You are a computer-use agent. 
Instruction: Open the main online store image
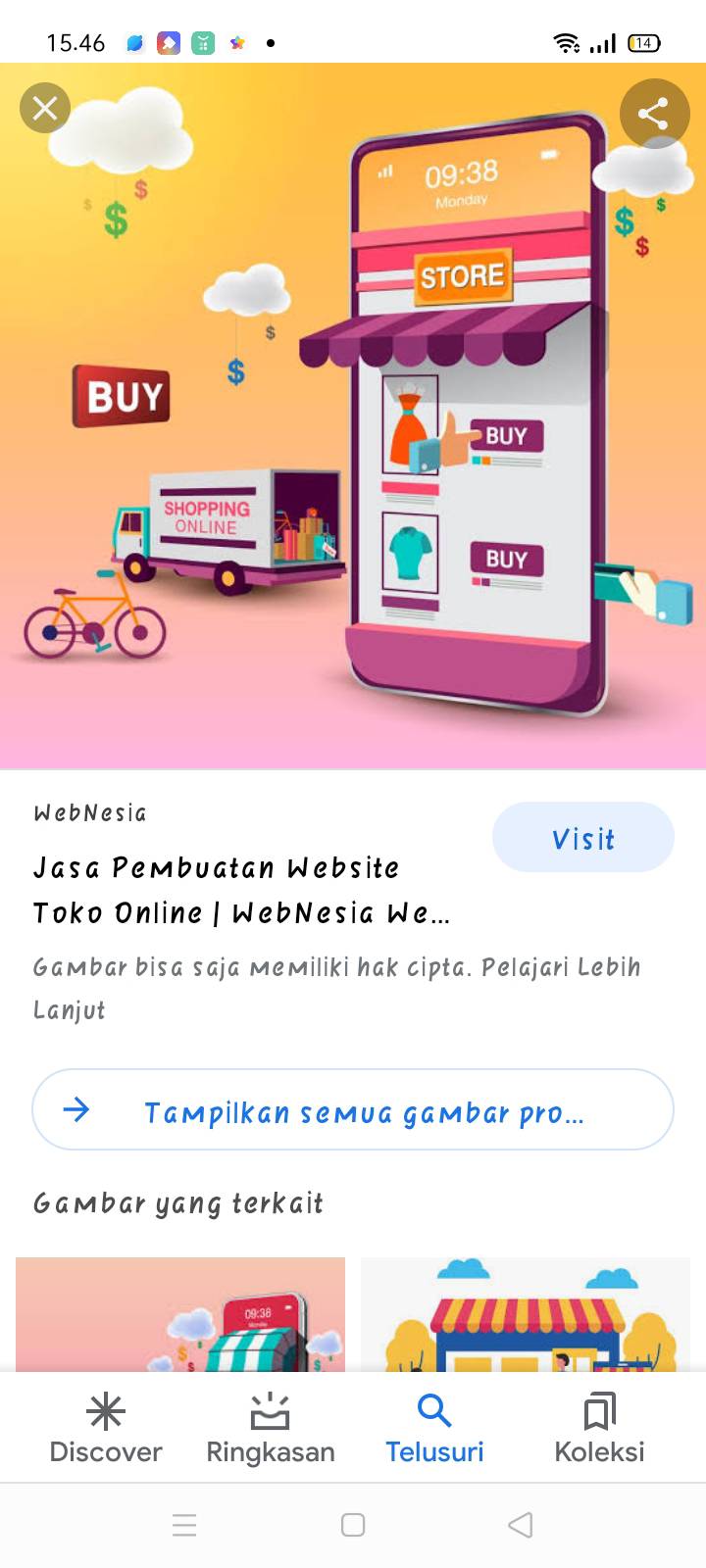coord(353,416)
